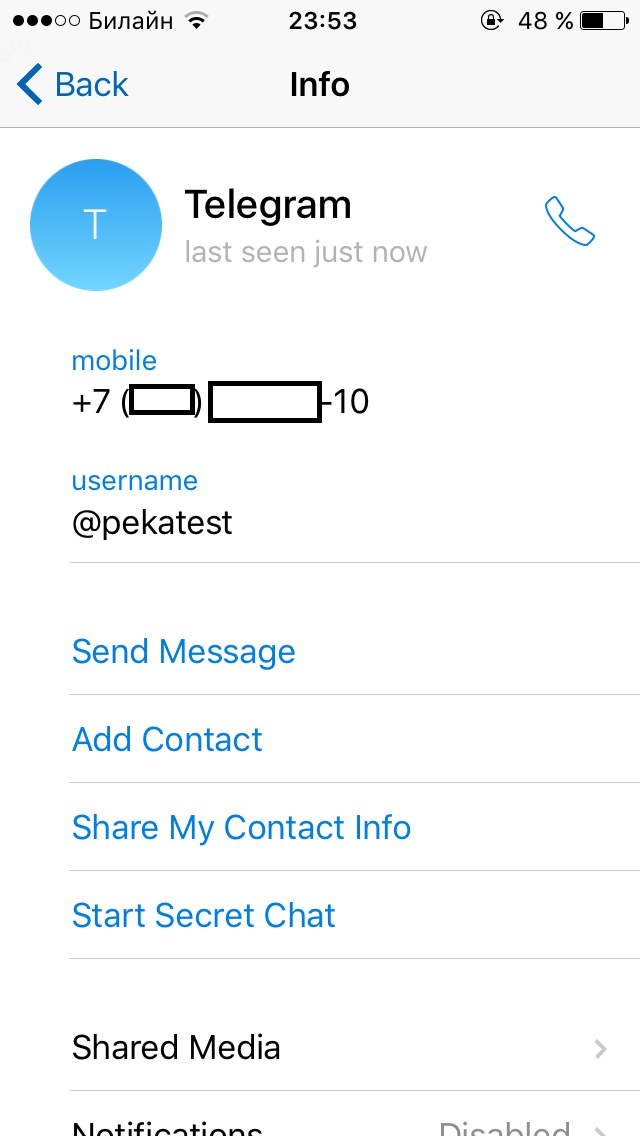Call this contact with the phone icon
640x1136 pixels.
pyautogui.click(x=569, y=221)
